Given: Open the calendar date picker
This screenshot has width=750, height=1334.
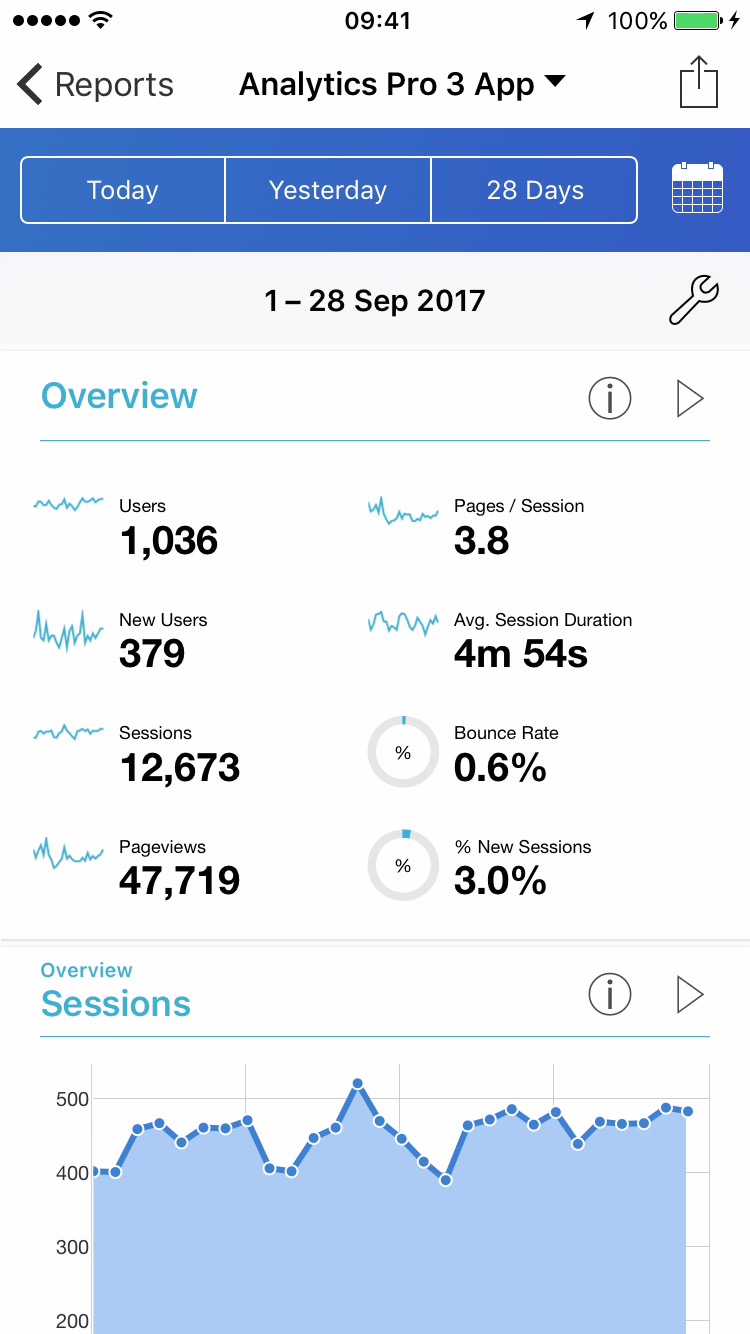Looking at the screenshot, I should 697,188.
